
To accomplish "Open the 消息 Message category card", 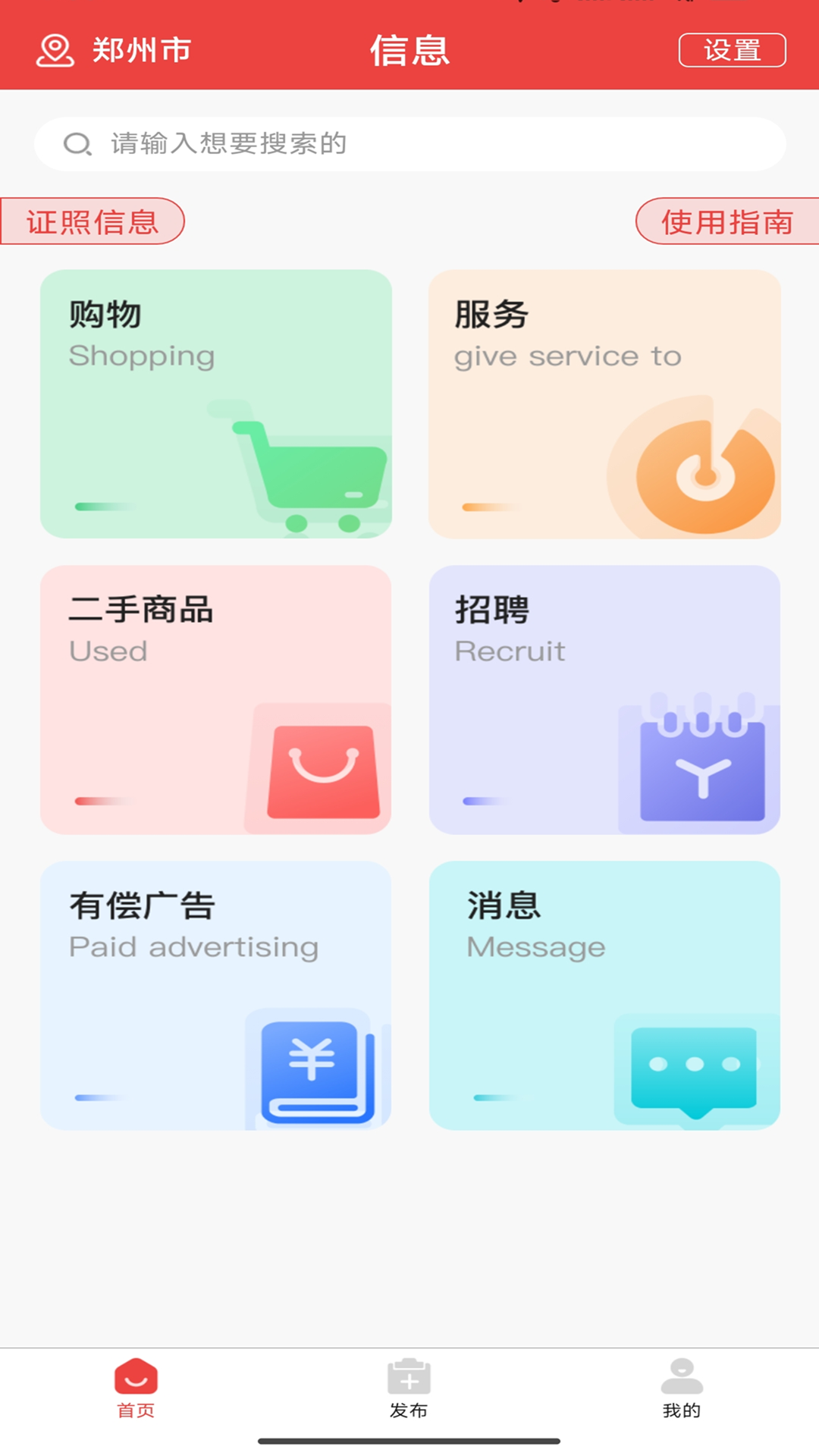I will pyautogui.click(x=605, y=993).
